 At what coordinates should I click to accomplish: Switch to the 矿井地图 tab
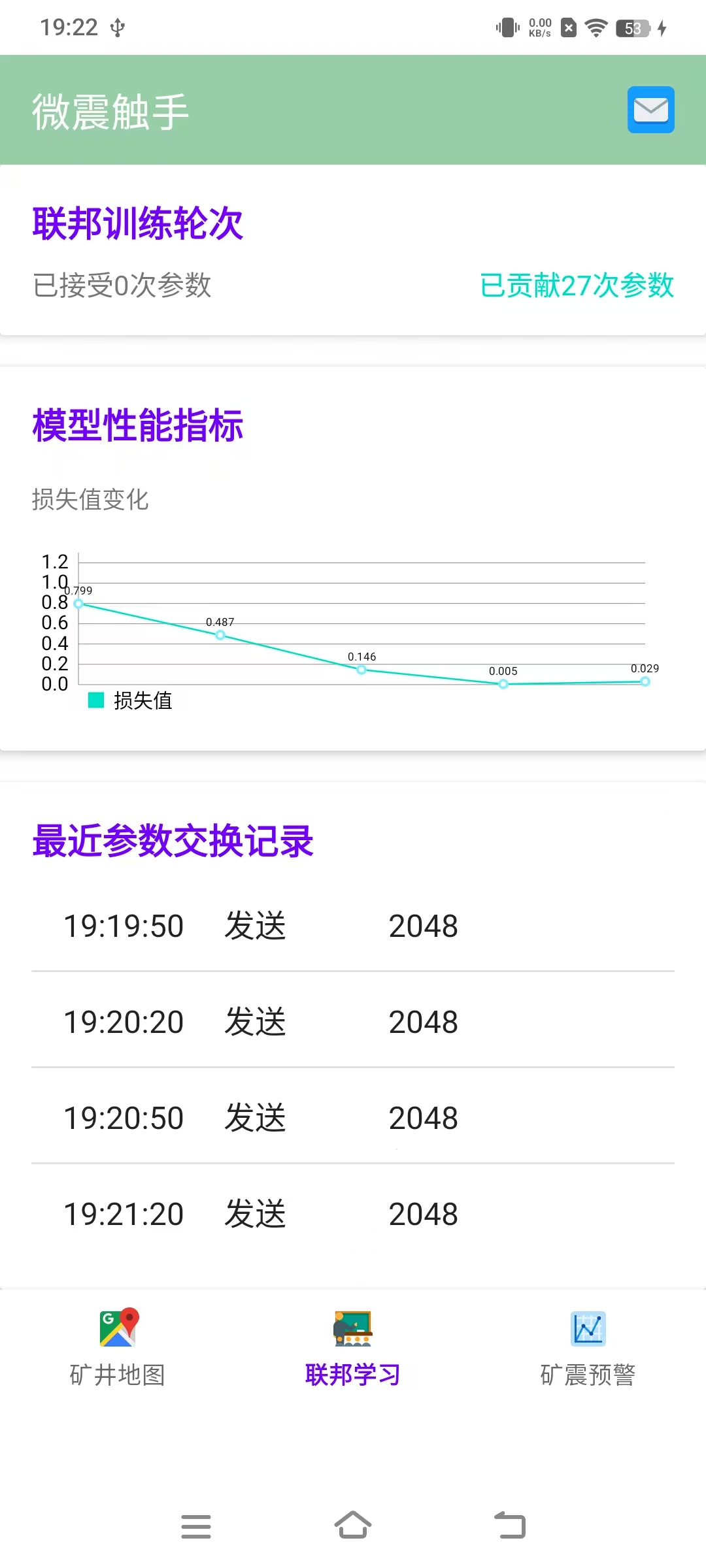click(118, 1348)
